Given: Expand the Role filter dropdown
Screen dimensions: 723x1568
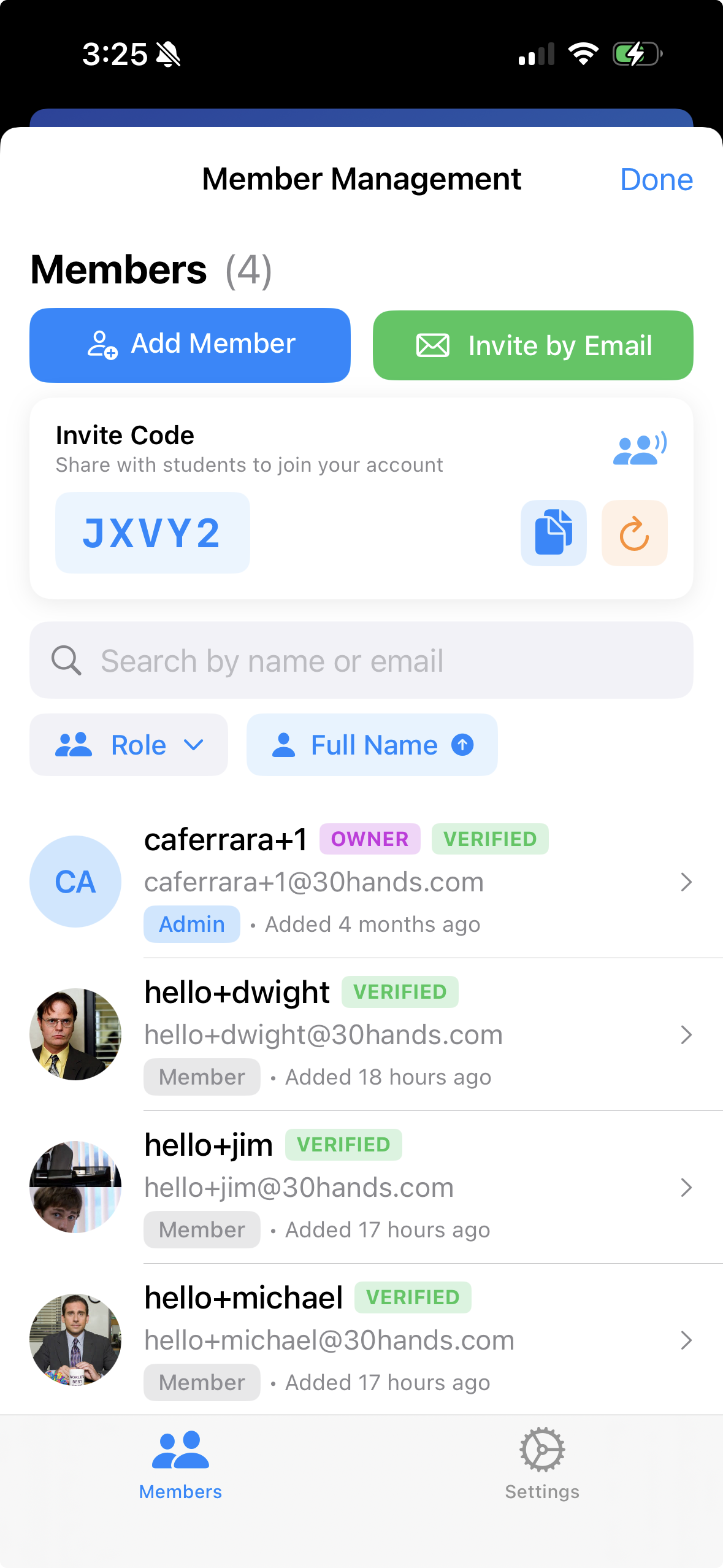Looking at the screenshot, I should pyautogui.click(x=129, y=745).
